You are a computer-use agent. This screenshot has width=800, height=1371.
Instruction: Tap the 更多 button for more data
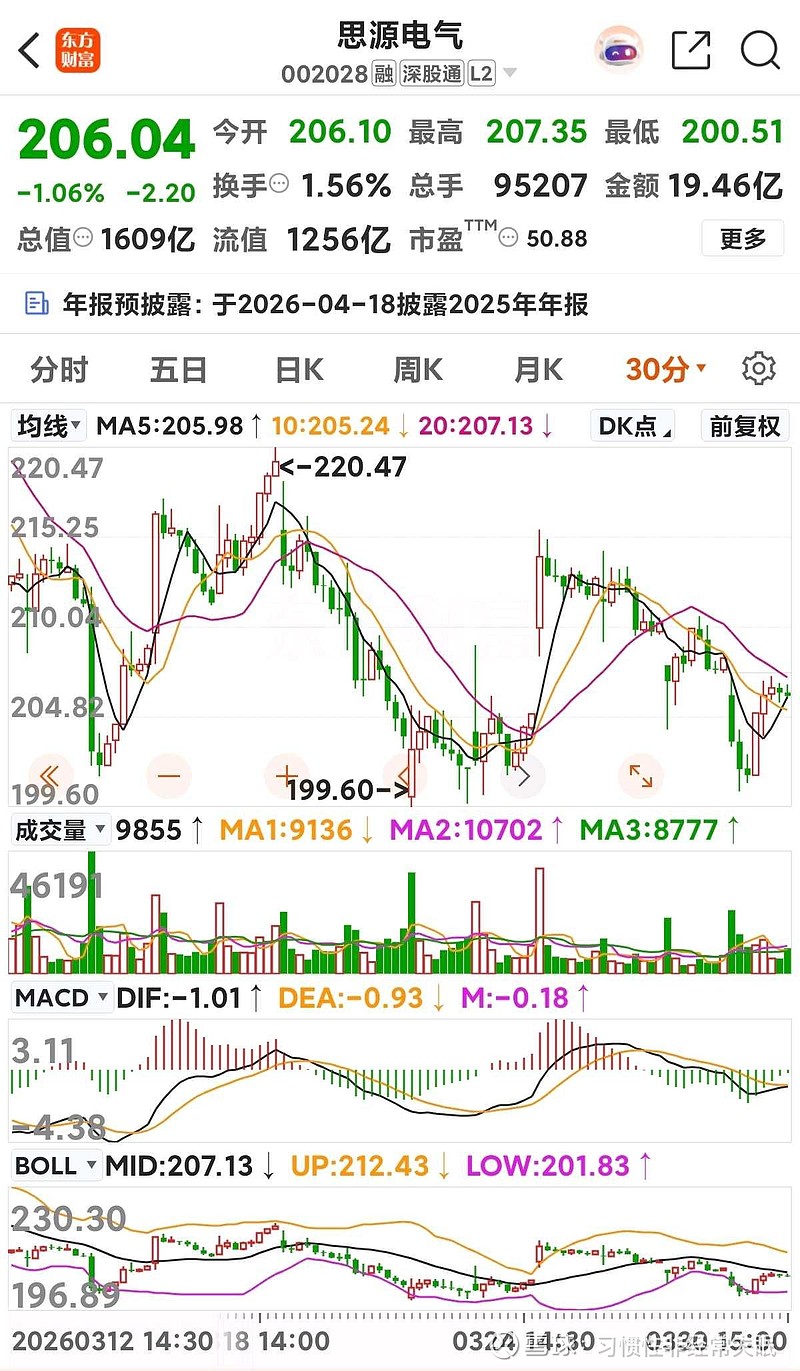[742, 238]
